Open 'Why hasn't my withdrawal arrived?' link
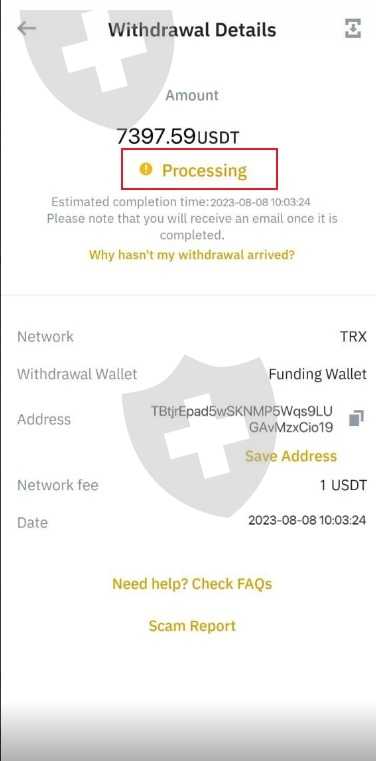The width and height of the screenshot is (376, 761). pyautogui.click(x=192, y=255)
